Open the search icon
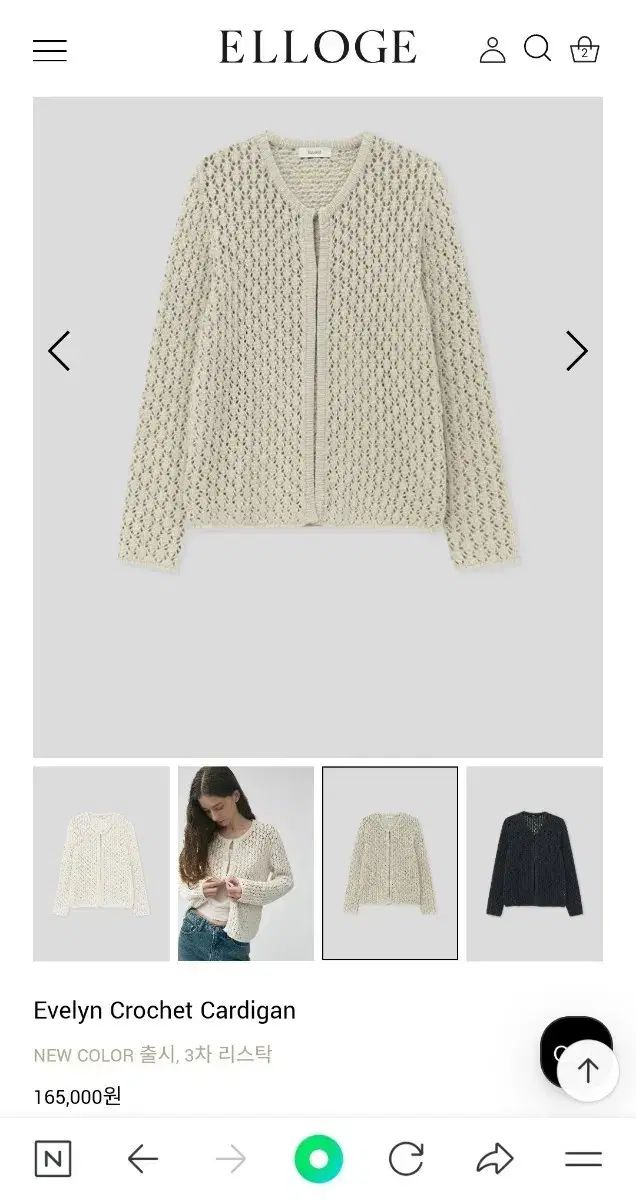This screenshot has width=636, height=1200. tap(538, 49)
